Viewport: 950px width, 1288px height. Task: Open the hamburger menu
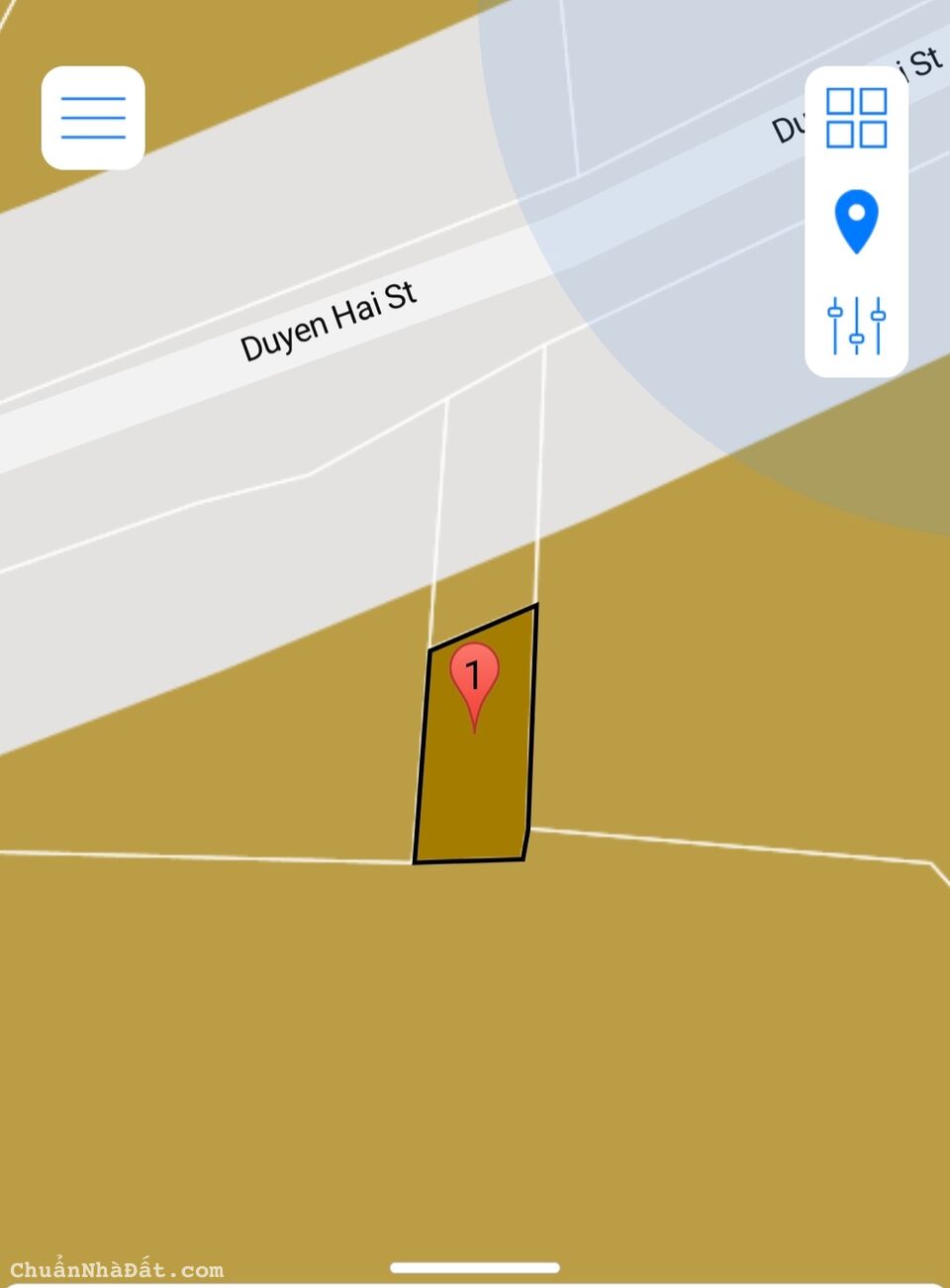tap(93, 118)
